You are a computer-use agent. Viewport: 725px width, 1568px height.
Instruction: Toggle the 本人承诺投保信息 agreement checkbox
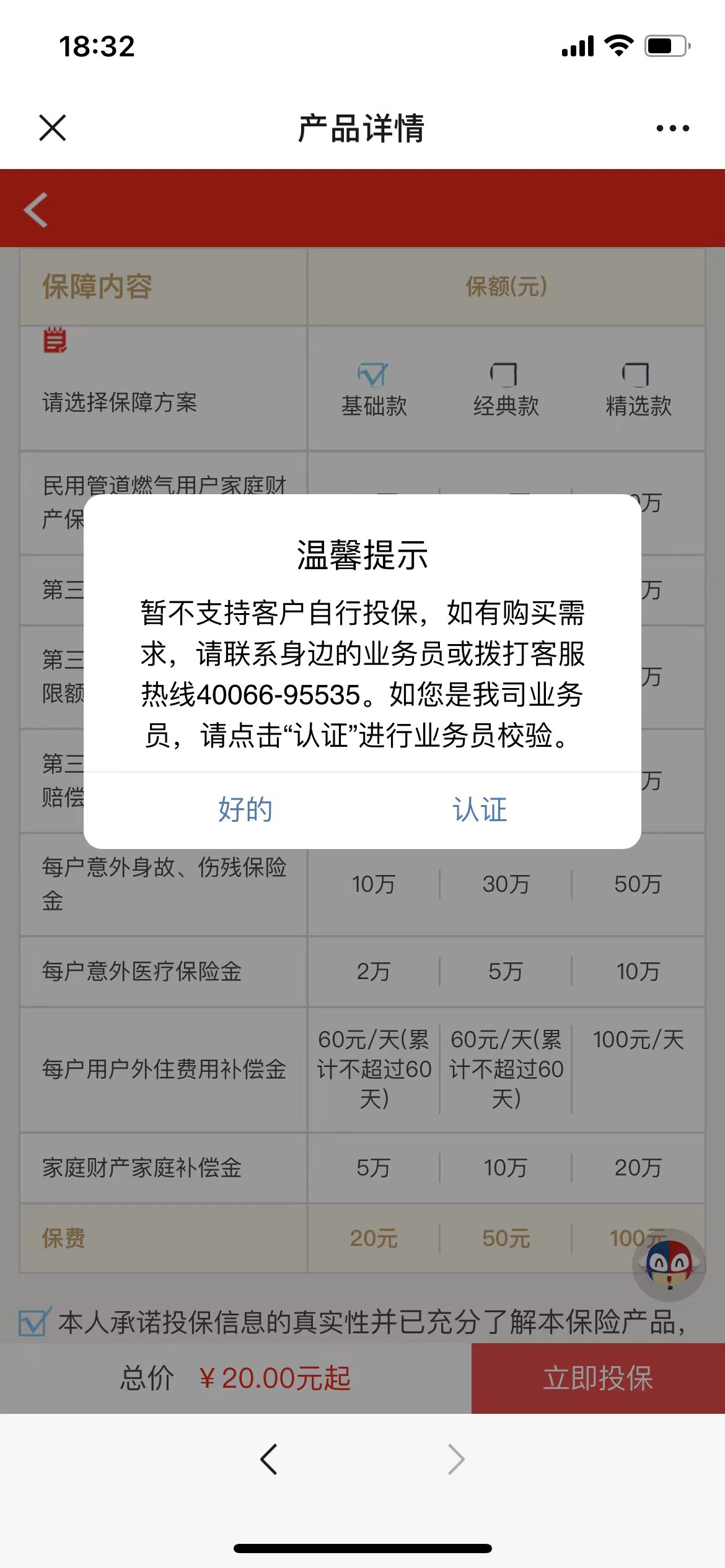pyautogui.click(x=32, y=1322)
